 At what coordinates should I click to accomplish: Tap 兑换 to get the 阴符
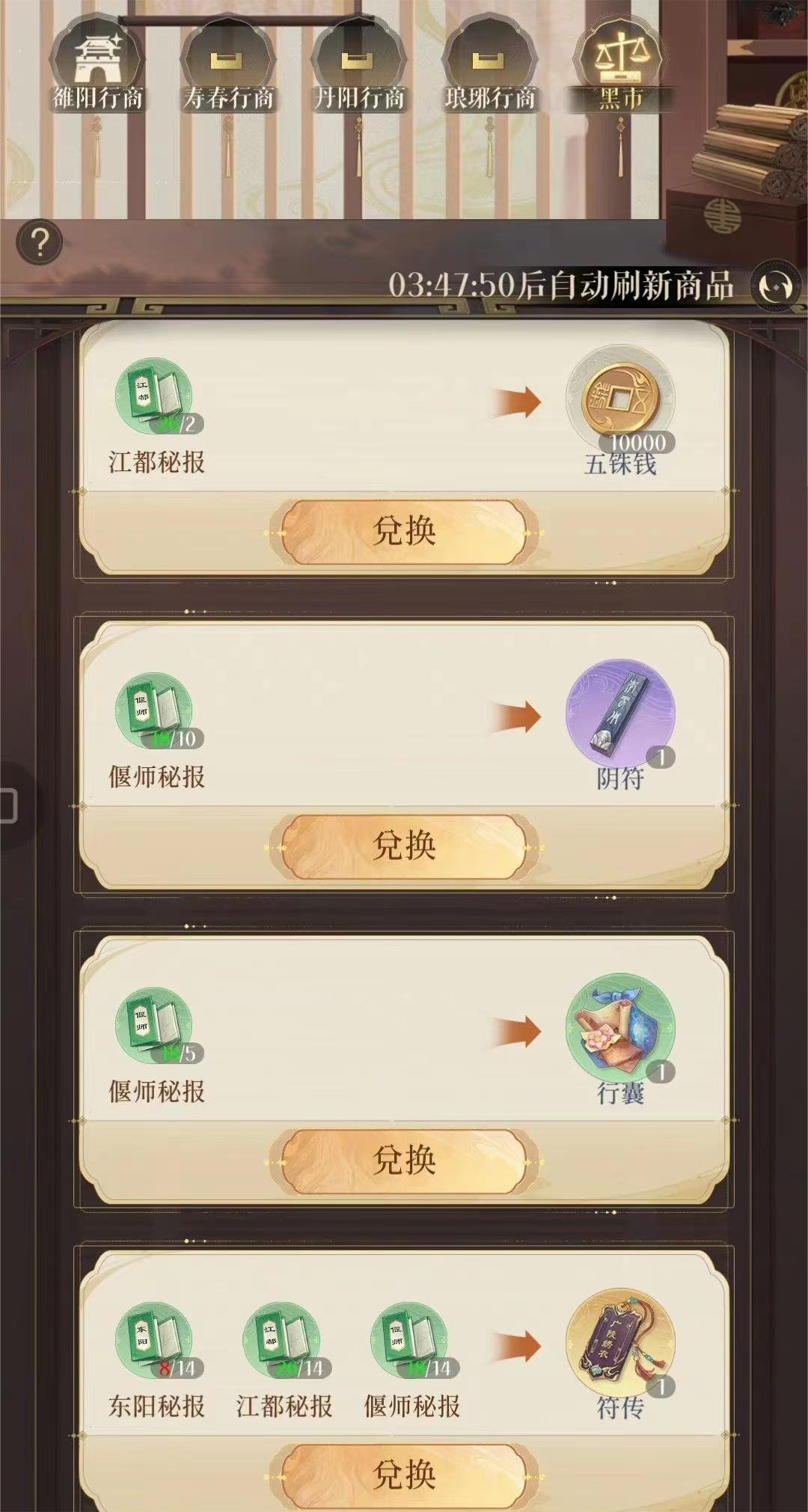pos(404,846)
